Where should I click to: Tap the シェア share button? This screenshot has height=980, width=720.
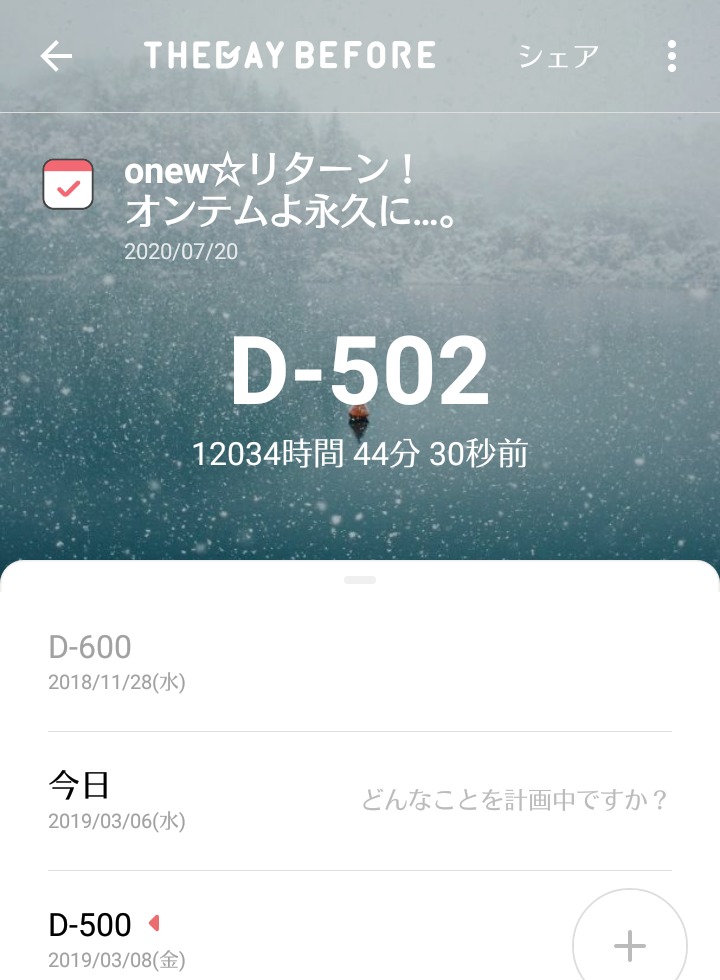coord(558,56)
